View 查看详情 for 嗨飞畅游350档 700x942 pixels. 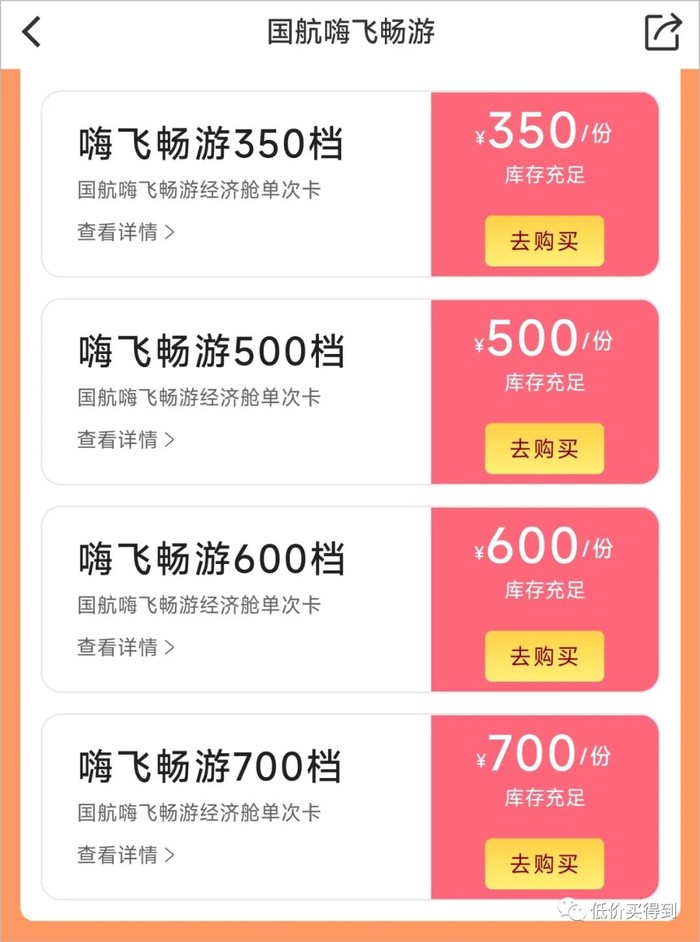(126, 232)
